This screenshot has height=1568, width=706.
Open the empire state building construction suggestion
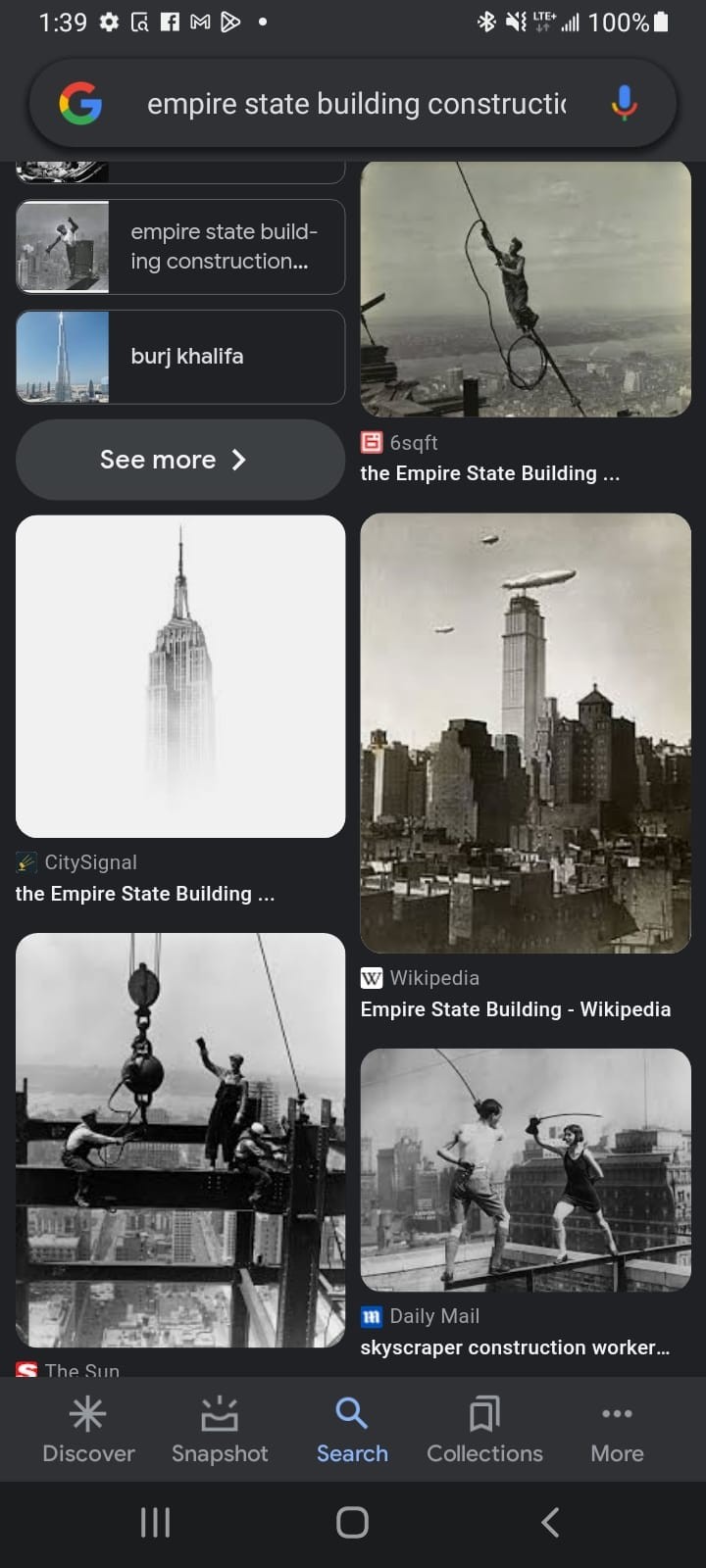180,247
